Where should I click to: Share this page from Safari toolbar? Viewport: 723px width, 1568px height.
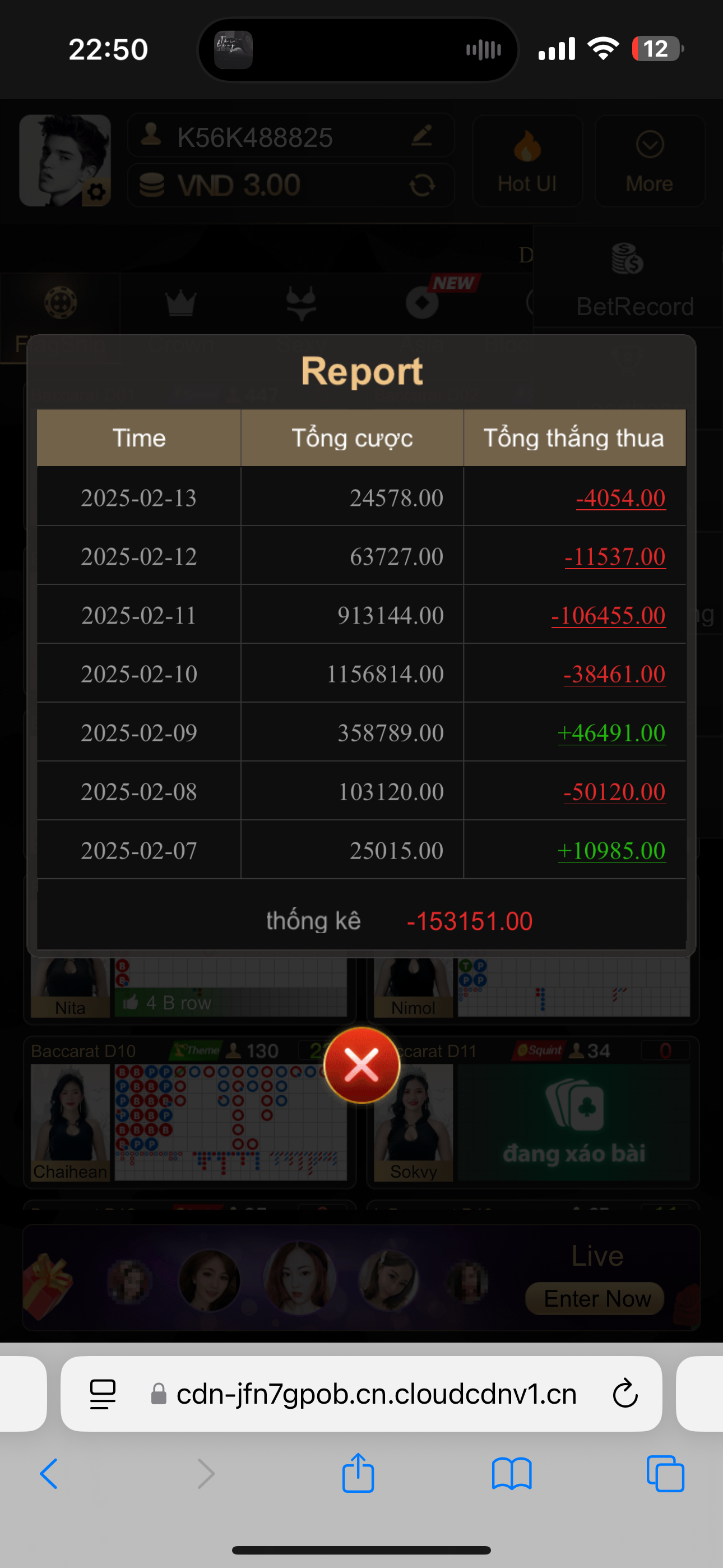pyautogui.click(x=358, y=1474)
